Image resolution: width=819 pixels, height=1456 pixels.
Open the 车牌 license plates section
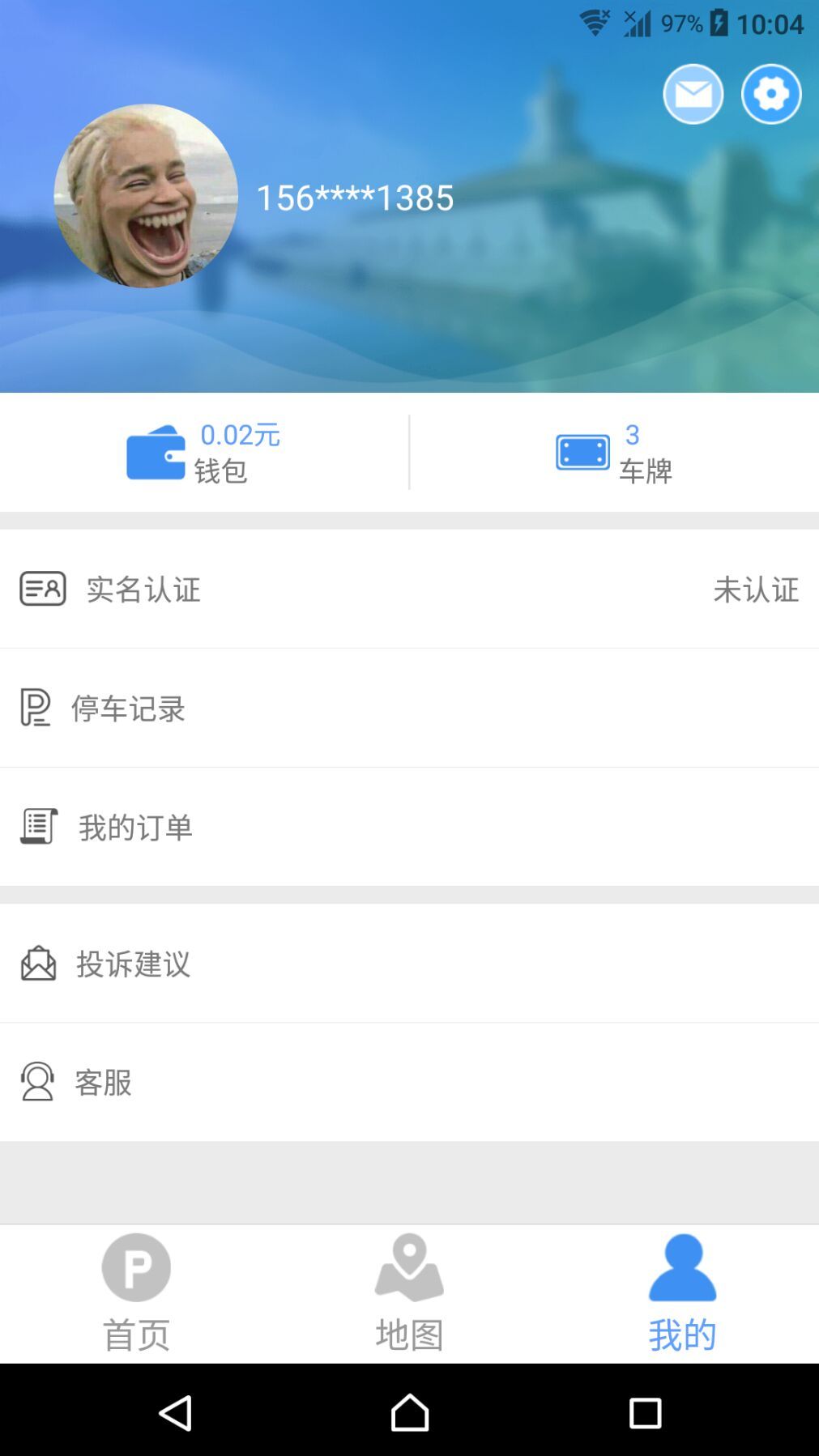(x=614, y=452)
